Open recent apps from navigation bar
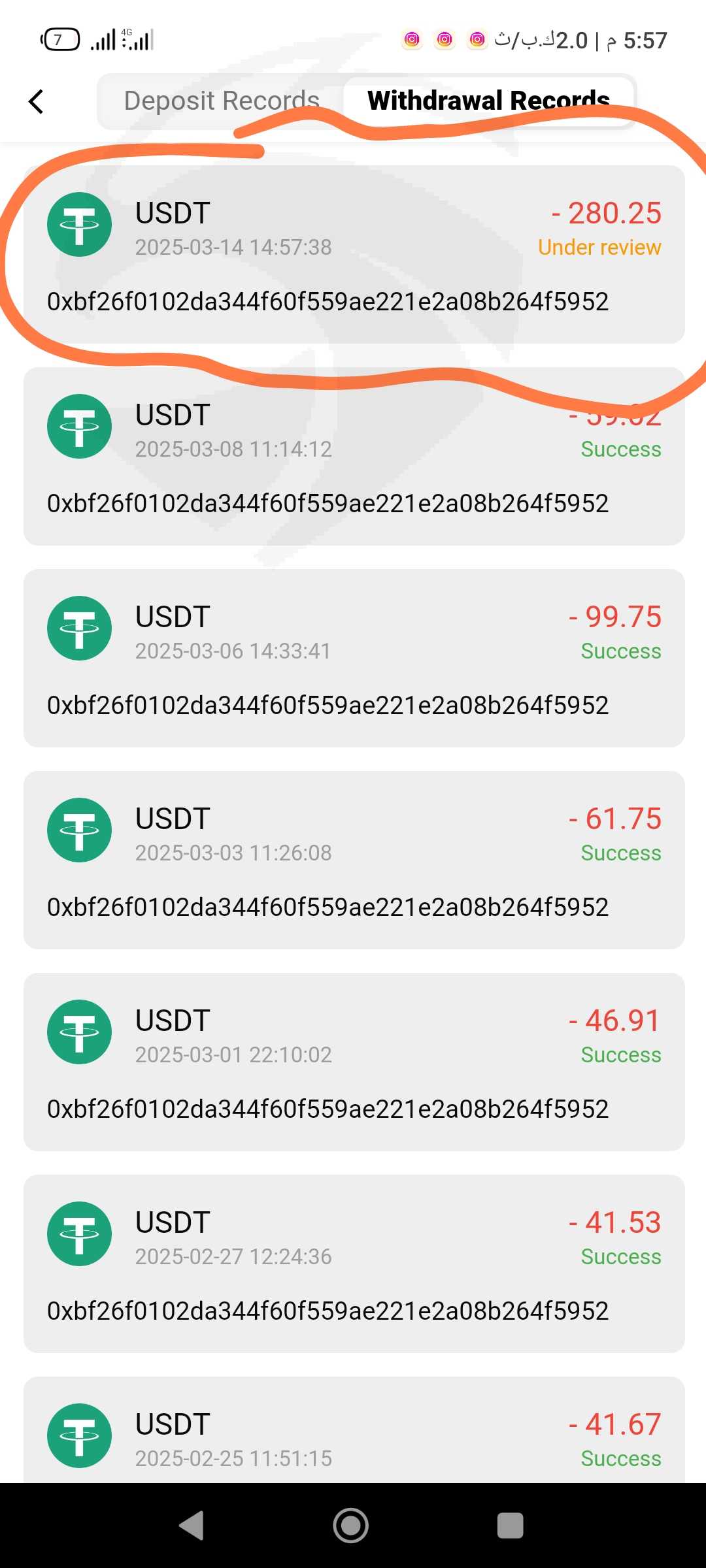The image size is (706, 1568). [x=510, y=1526]
